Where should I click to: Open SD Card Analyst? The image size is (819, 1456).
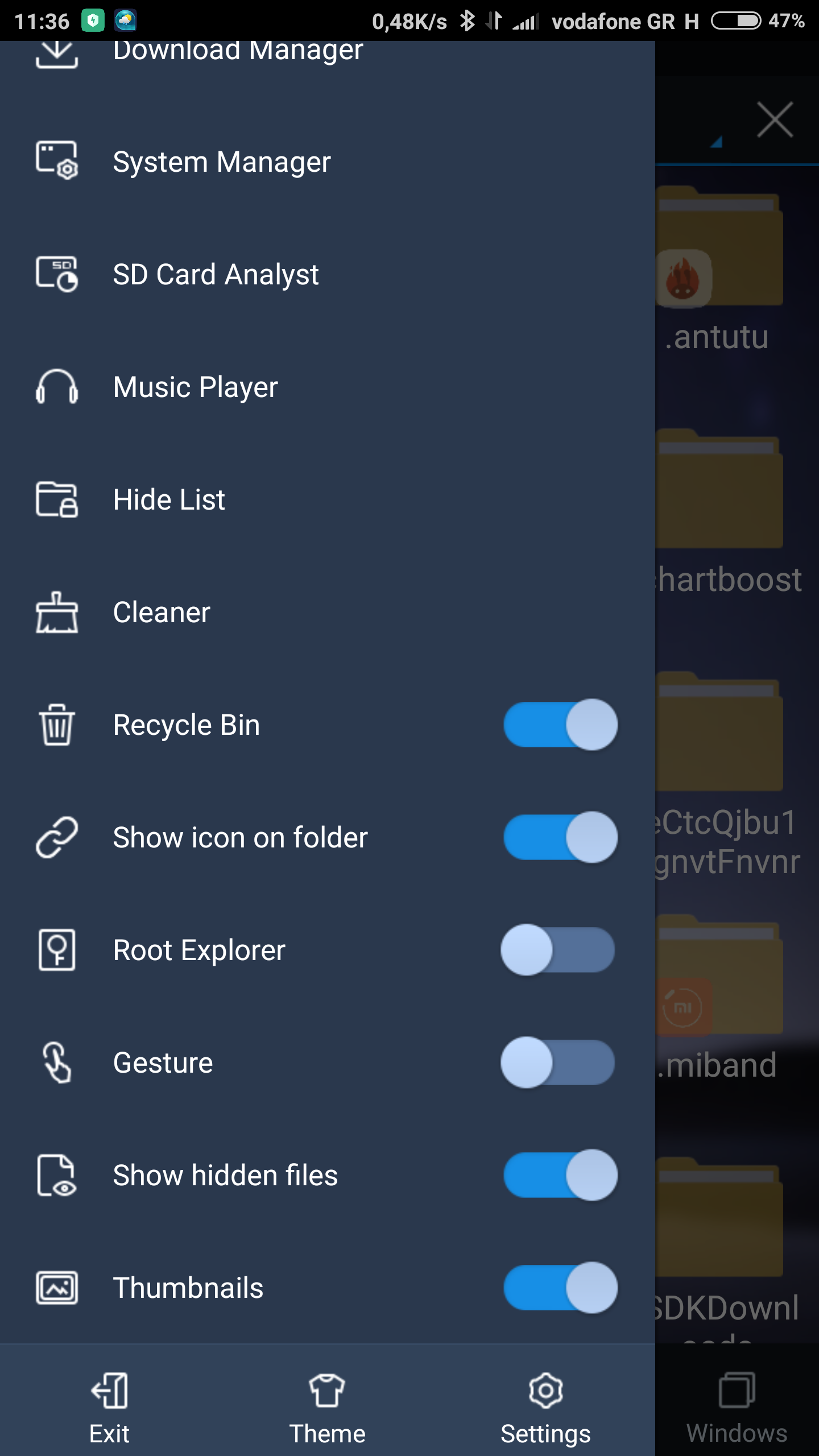pos(216,274)
